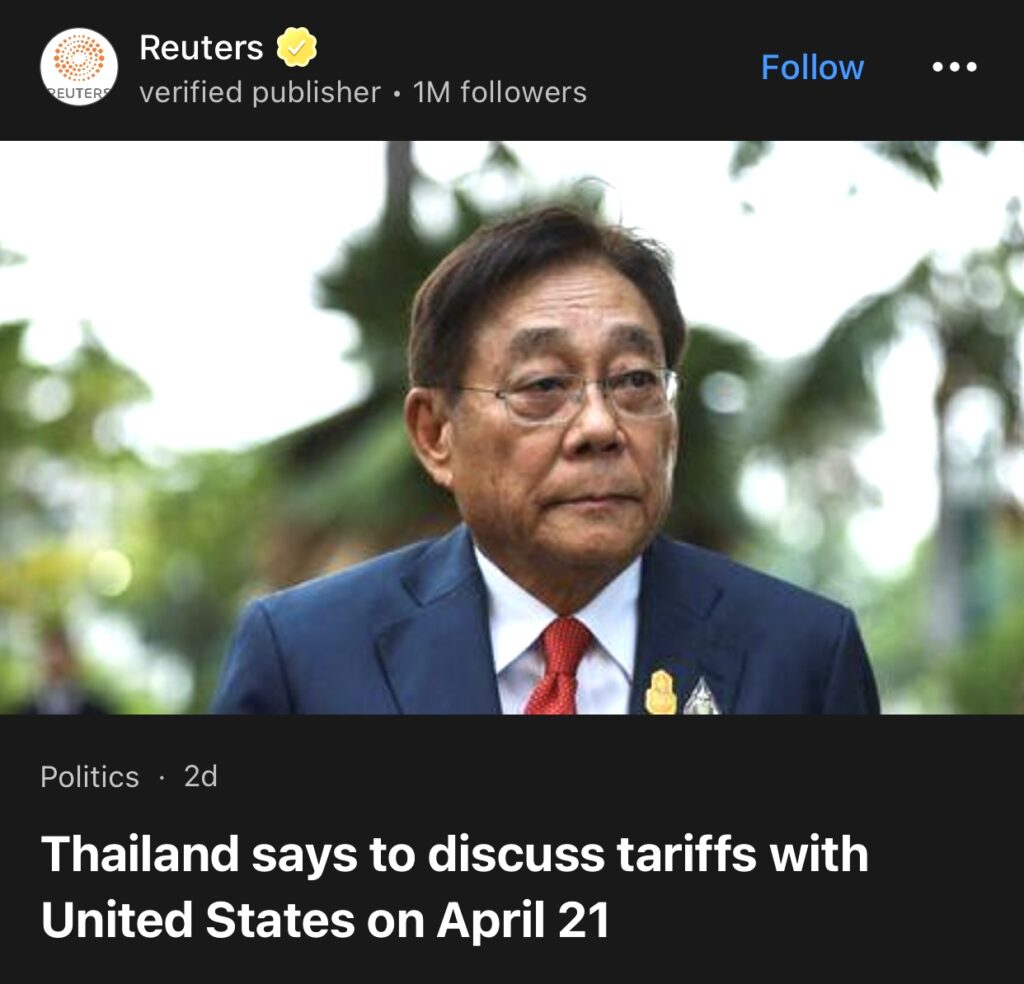Open the three-dot overflow menu

954,67
